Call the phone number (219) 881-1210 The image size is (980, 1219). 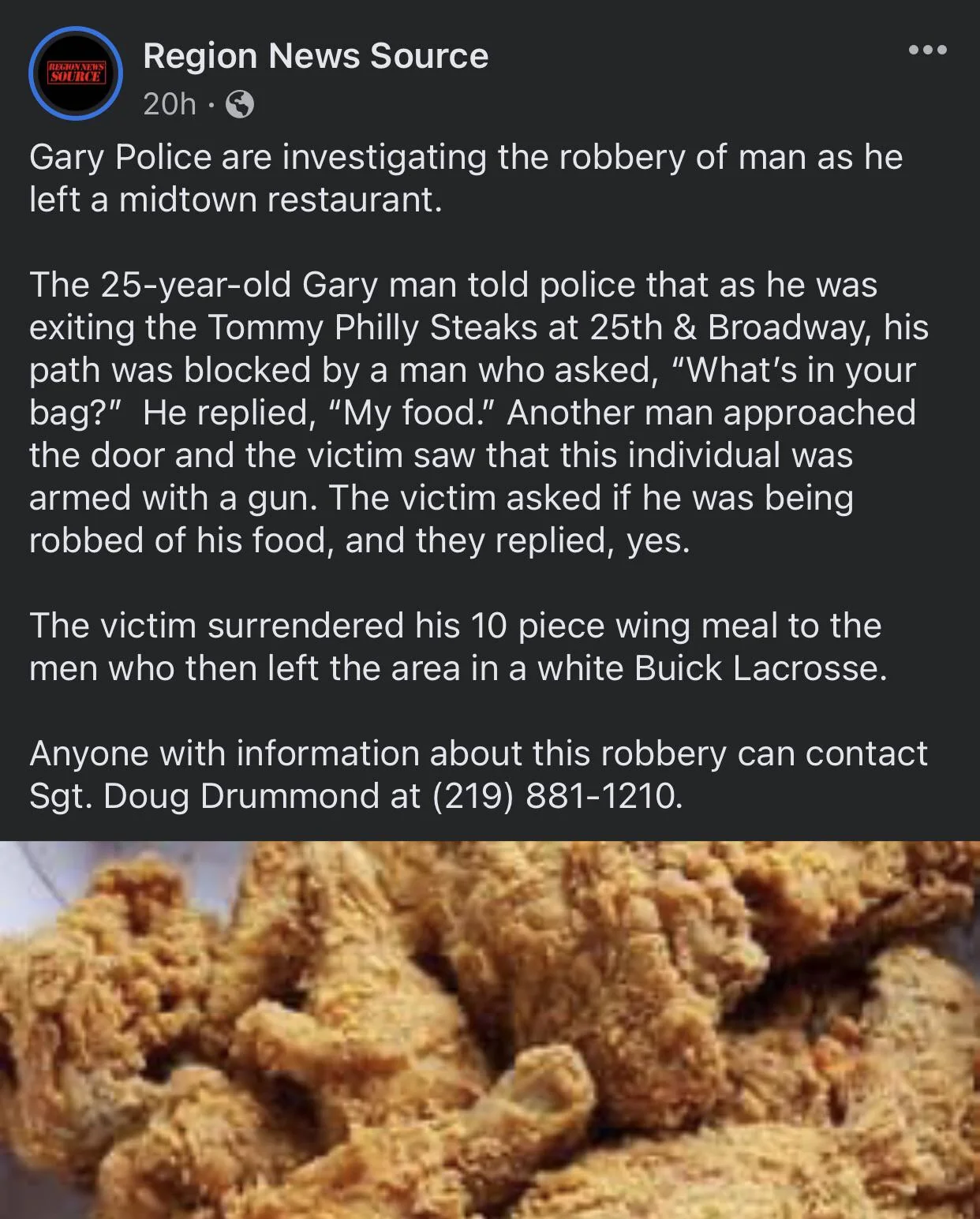(x=555, y=796)
